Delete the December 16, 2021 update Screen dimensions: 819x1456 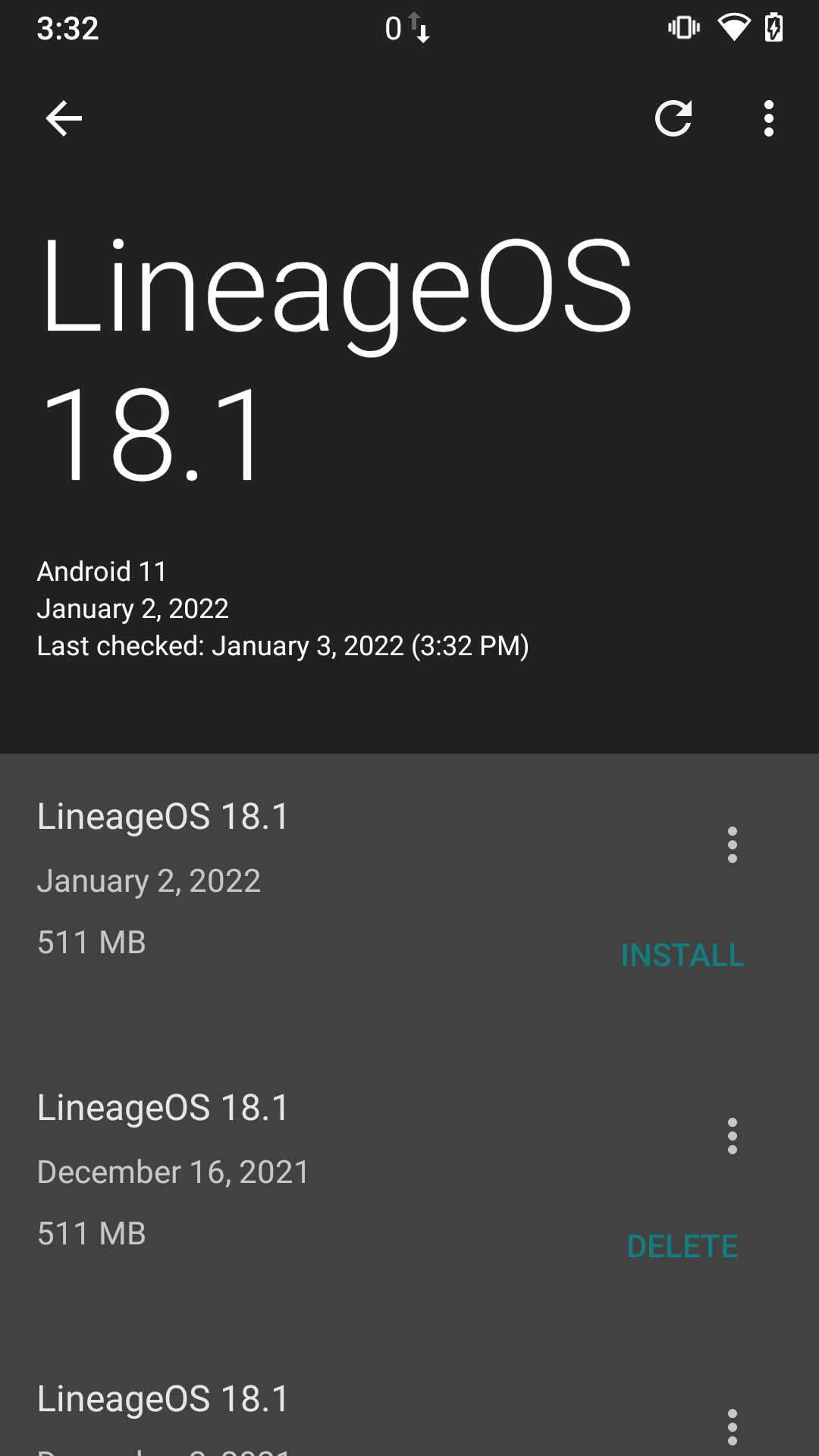coord(682,1244)
